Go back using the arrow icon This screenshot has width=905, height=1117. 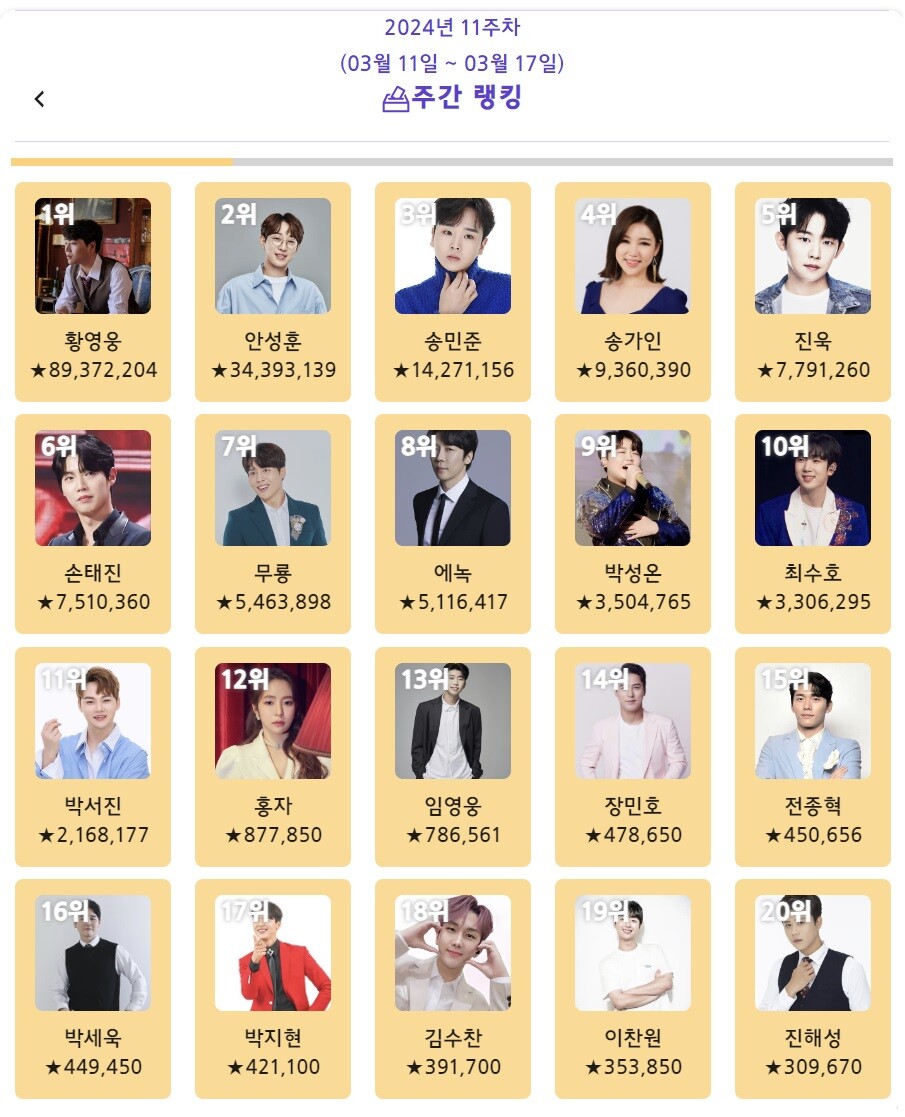[40, 99]
